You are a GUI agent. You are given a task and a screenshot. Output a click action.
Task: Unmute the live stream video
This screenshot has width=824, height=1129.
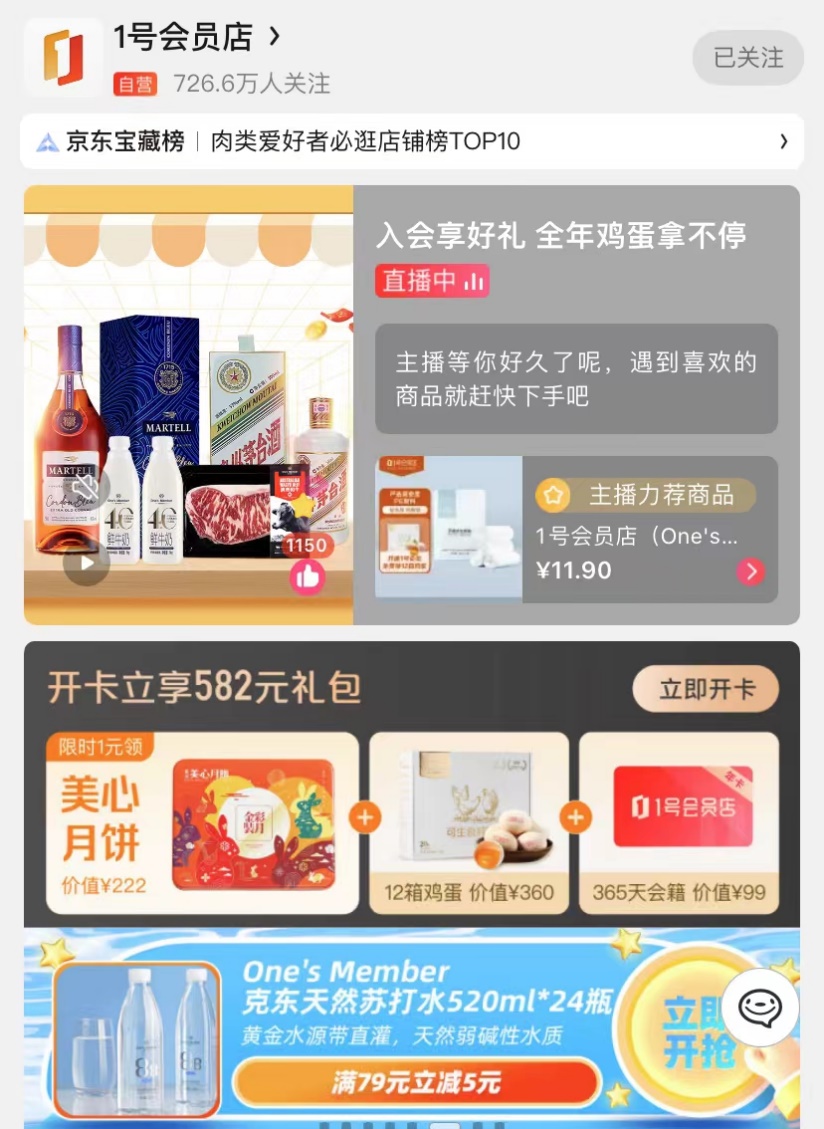click(87, 487)
